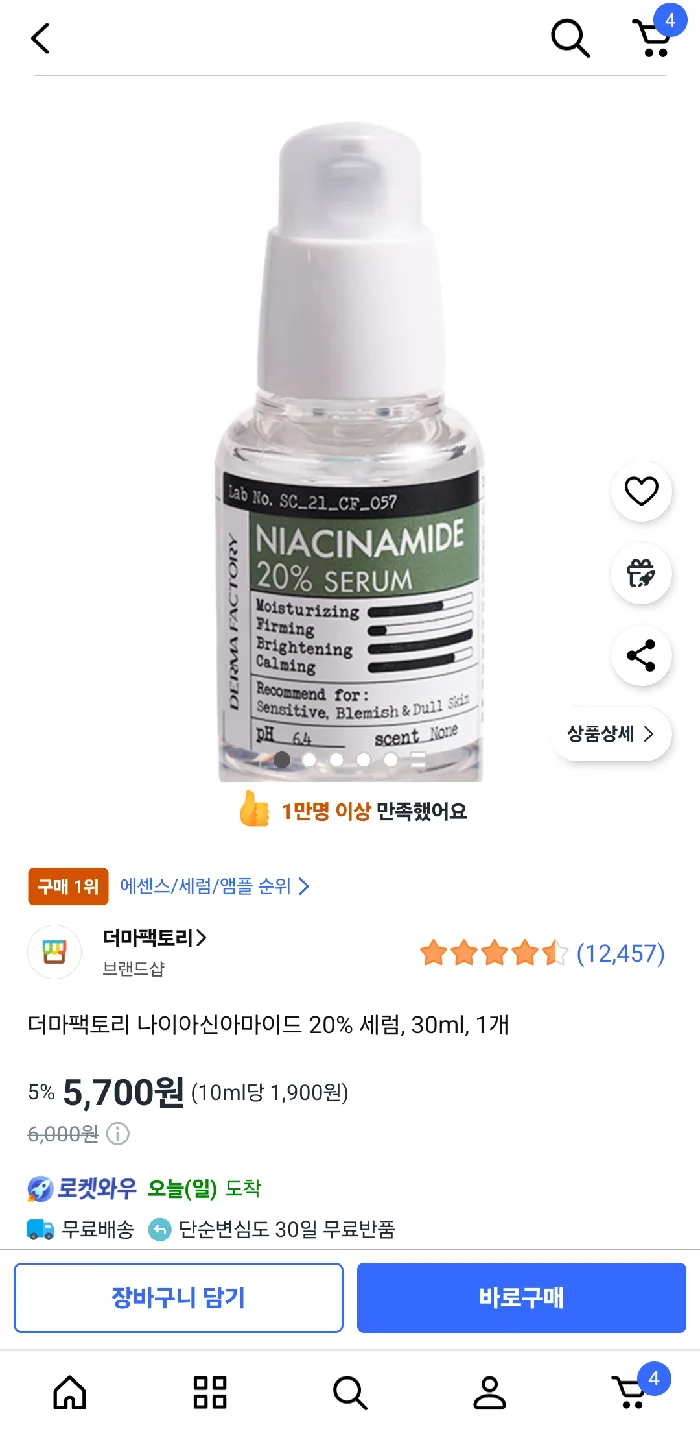Open the my account tab
Viewport: 700px width, 1440px height.
(x=490, y=1391)
